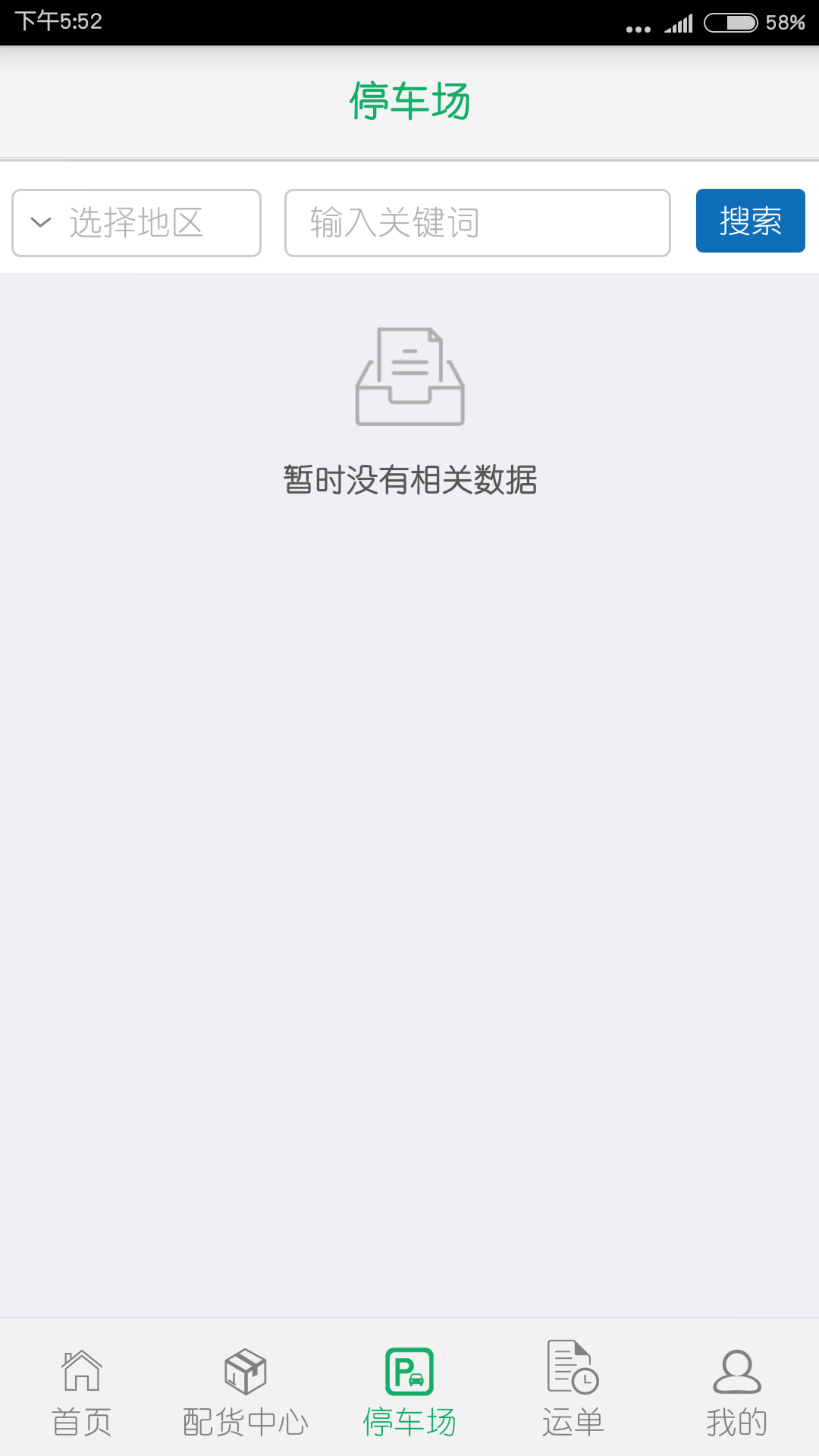The image size is (819, 1456).
Task: Go to the 运单 waybill tab
Action: [573, 1392]
